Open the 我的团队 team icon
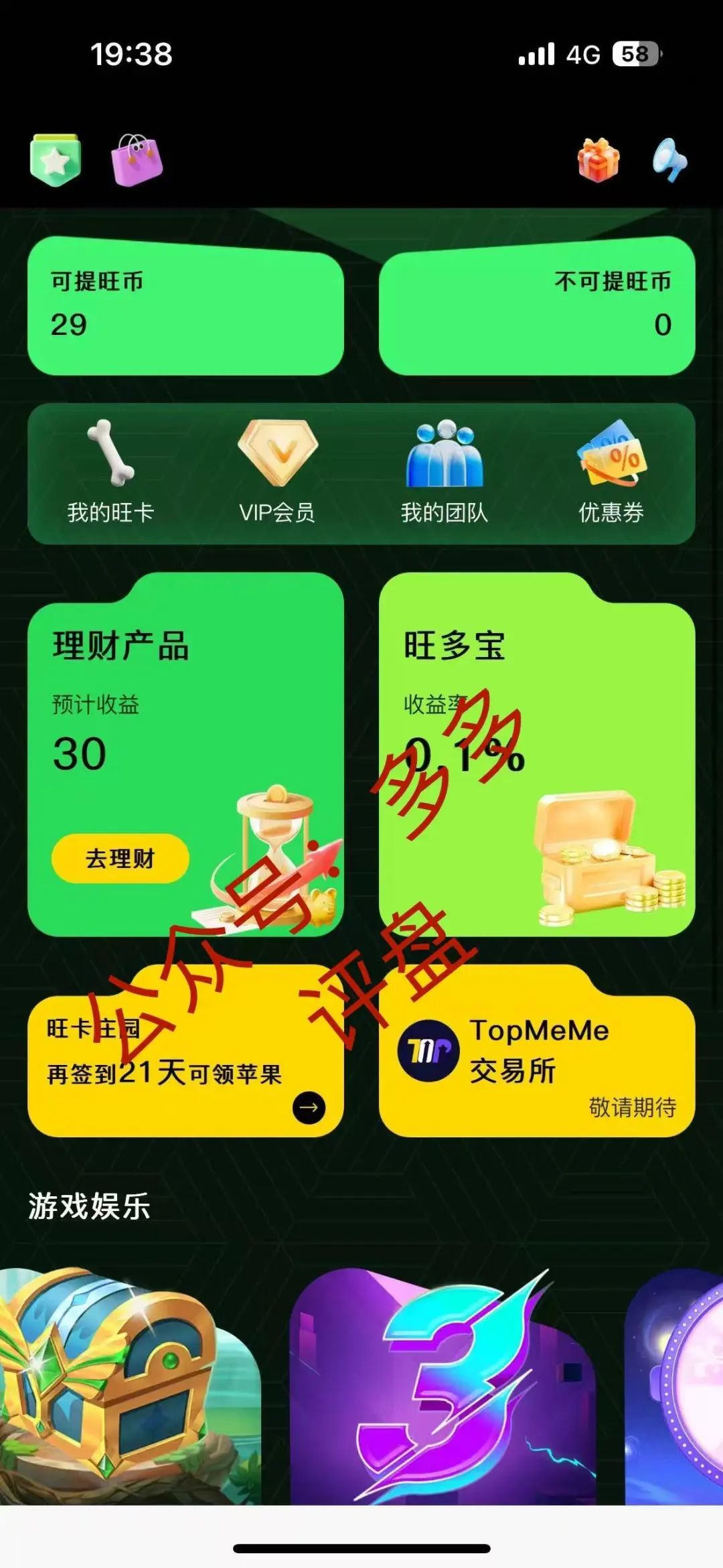Image resolution: width=723 pixels, height=1568 pixels. (x=443, y=452)
